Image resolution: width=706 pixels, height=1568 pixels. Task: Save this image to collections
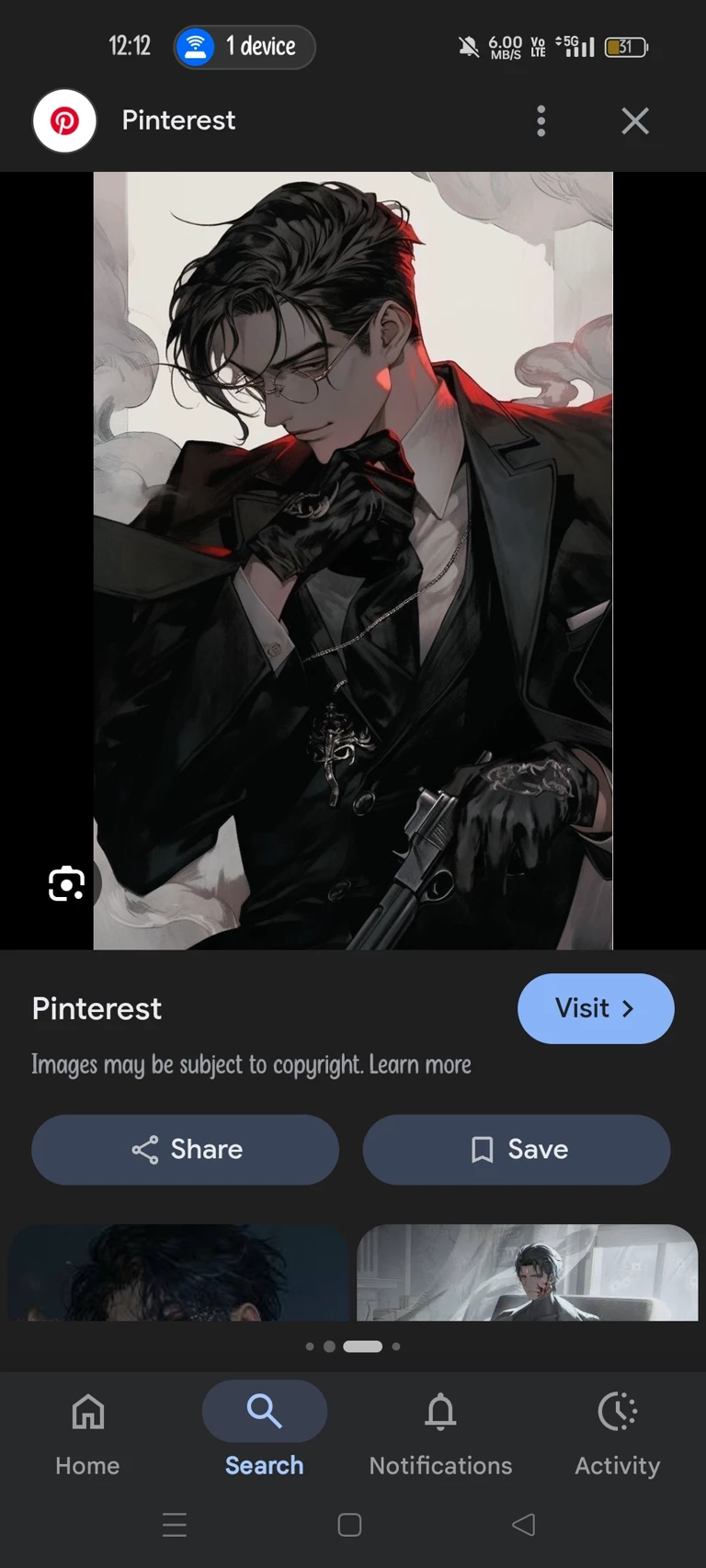(517, 1149)
